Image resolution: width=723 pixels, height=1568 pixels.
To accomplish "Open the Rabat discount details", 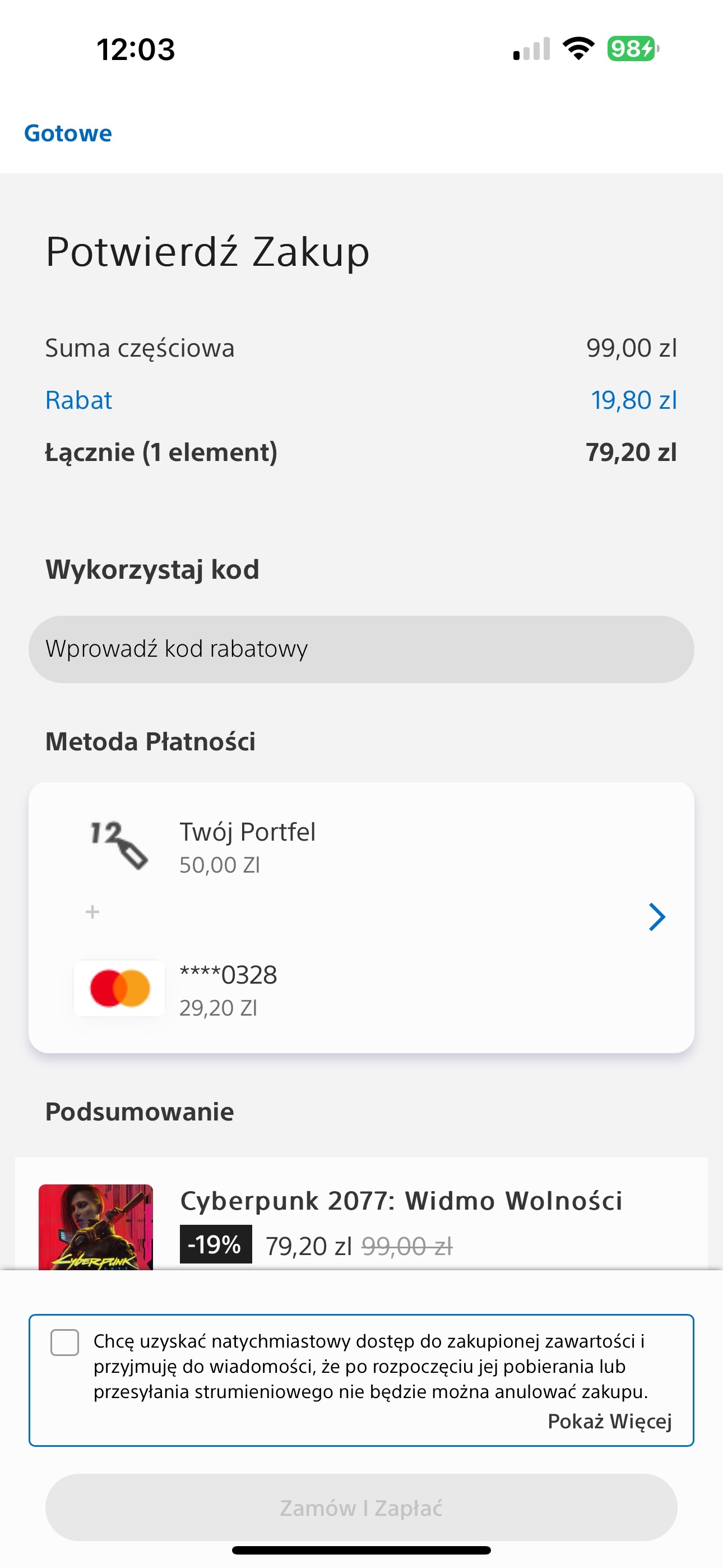I will [x=78, y=400].
